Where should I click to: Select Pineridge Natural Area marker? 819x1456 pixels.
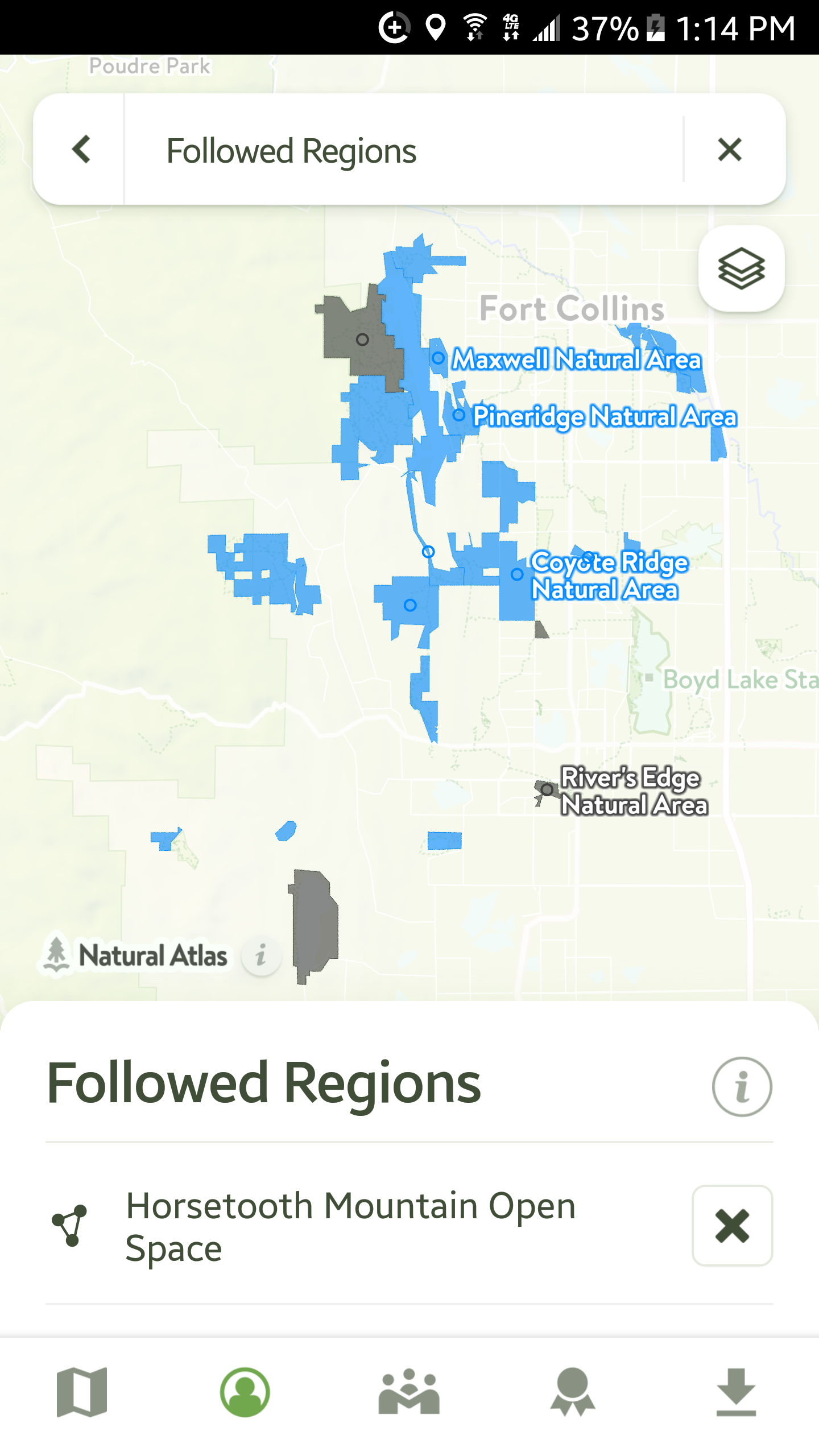[459, 415]
